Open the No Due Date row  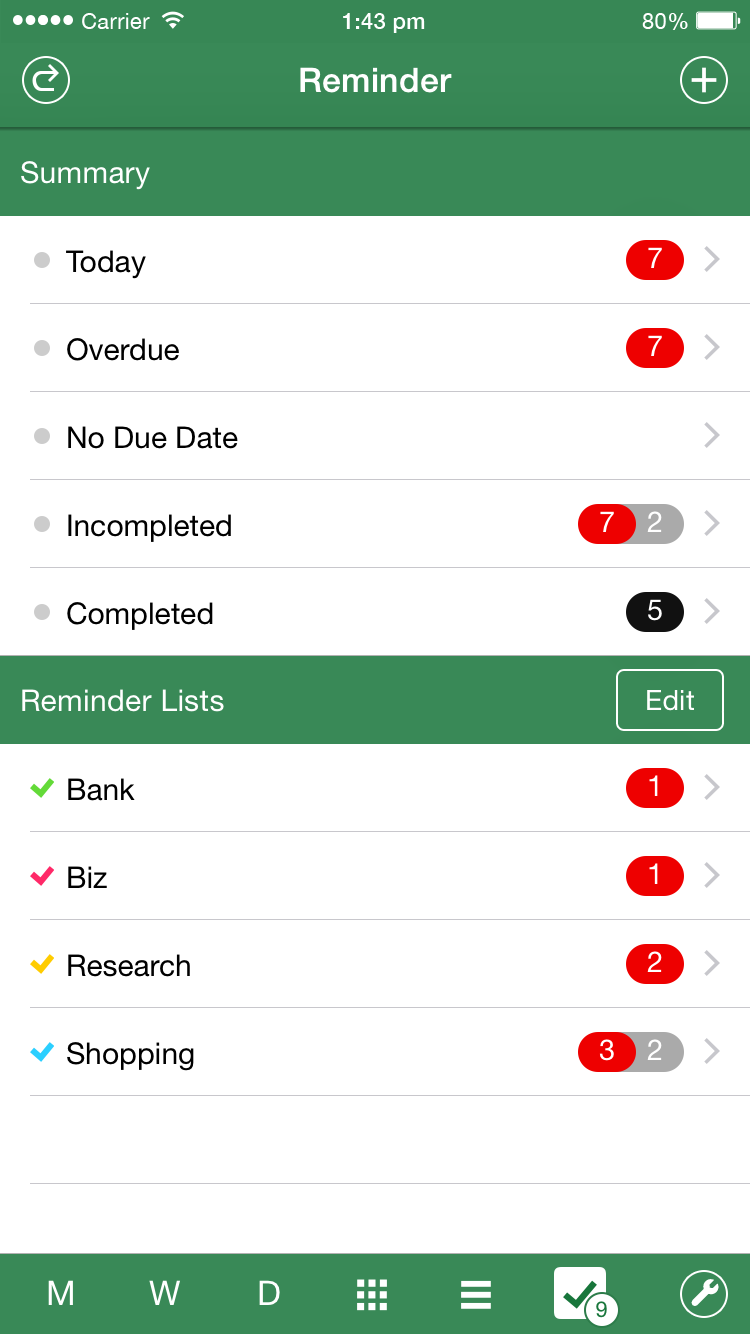click(x=375, y=436)
